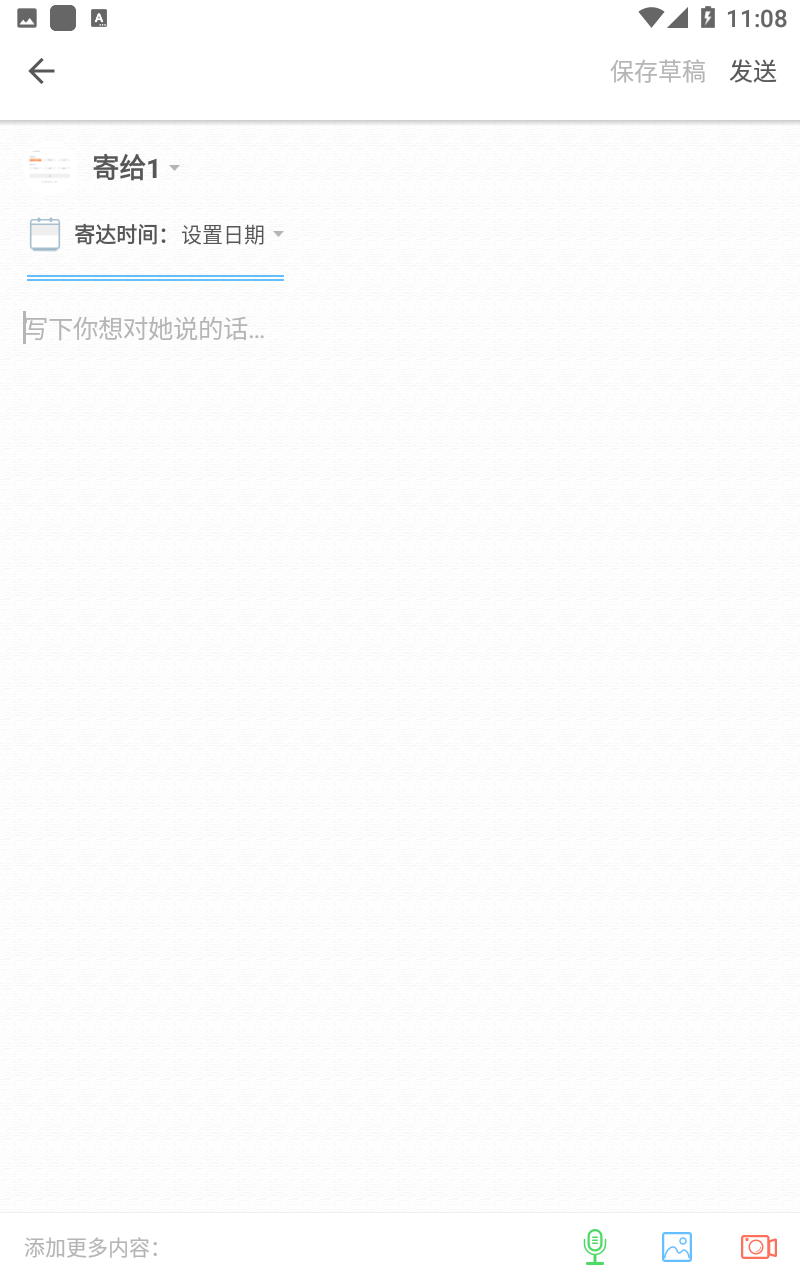Add a video with the camera icon

pos(758,1246)
